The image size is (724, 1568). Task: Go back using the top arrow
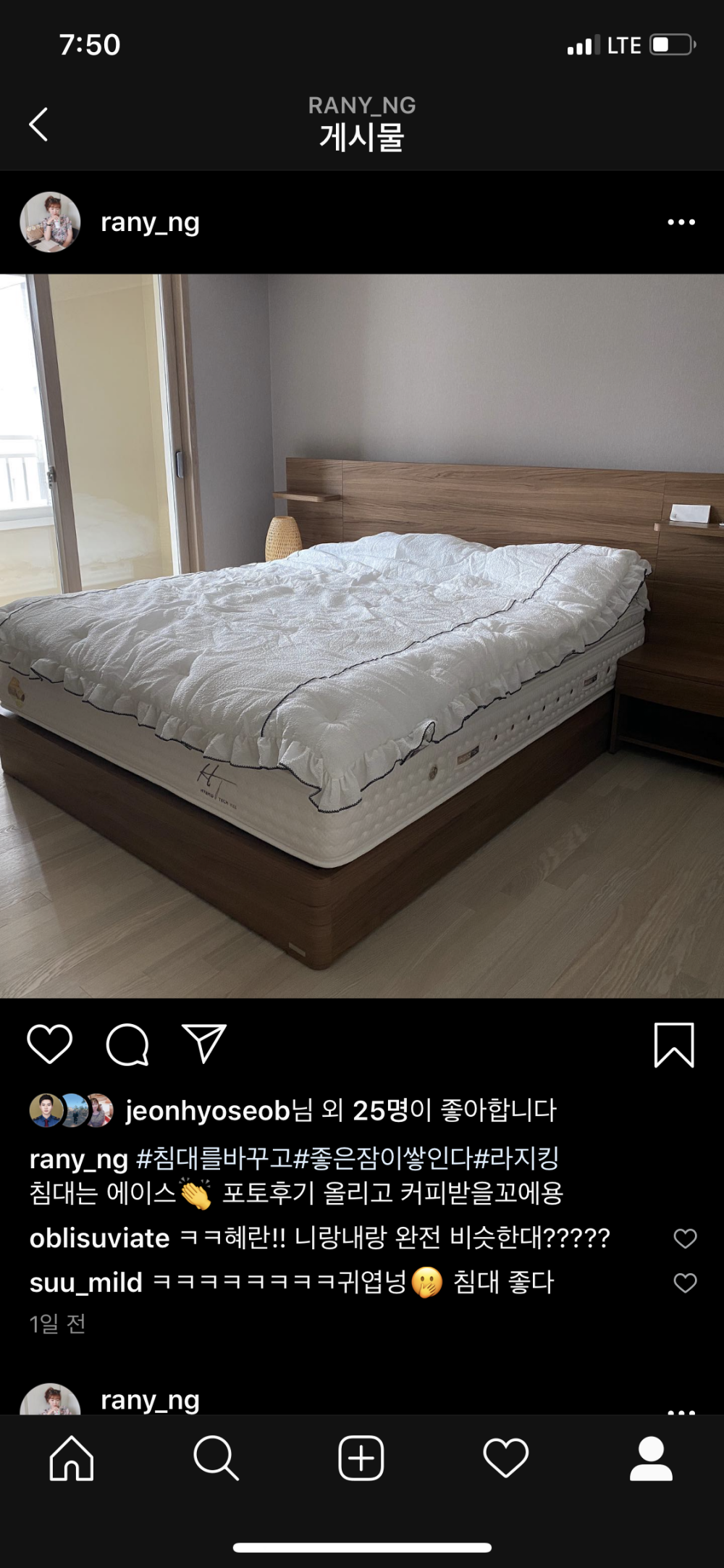(38, 125)
